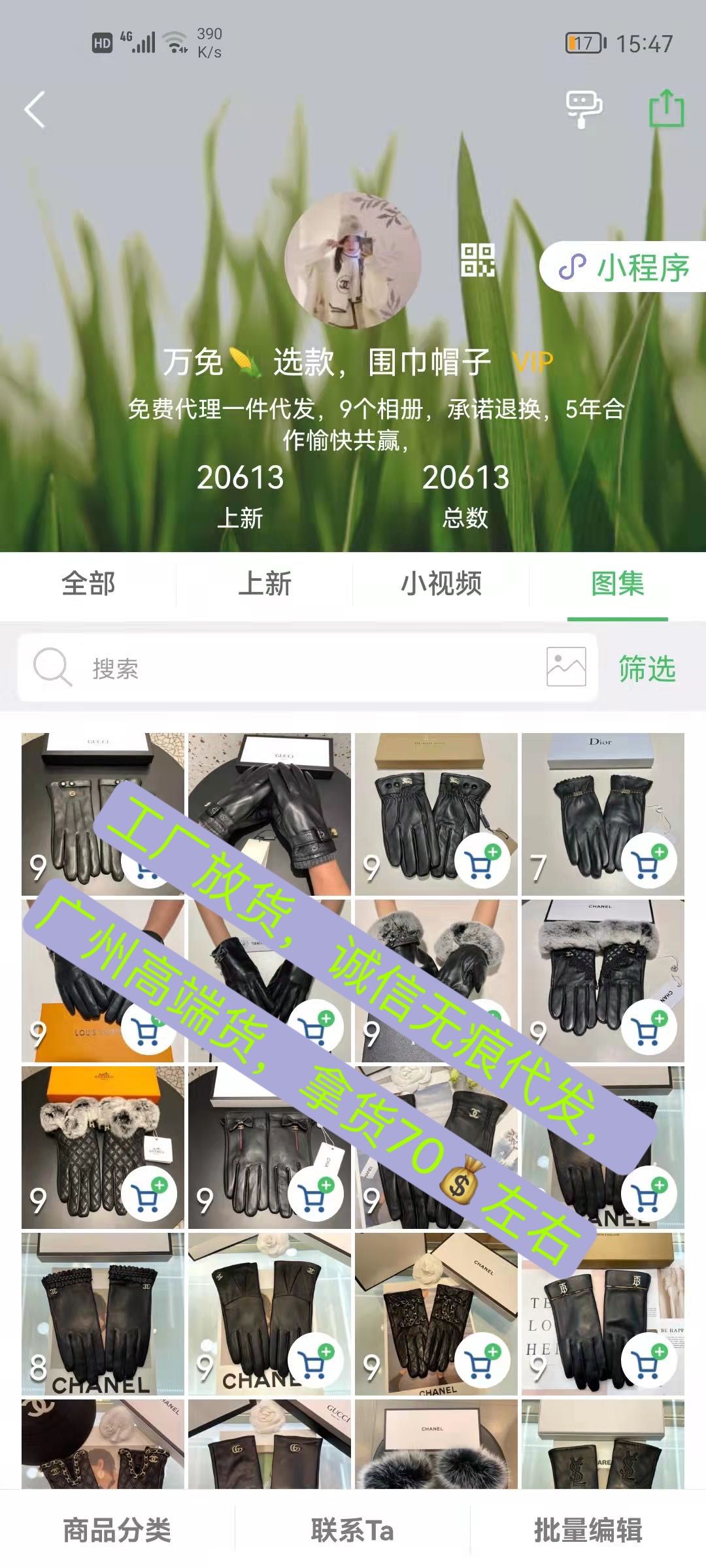Add the Dior gloves to cart

click(649, 861)
